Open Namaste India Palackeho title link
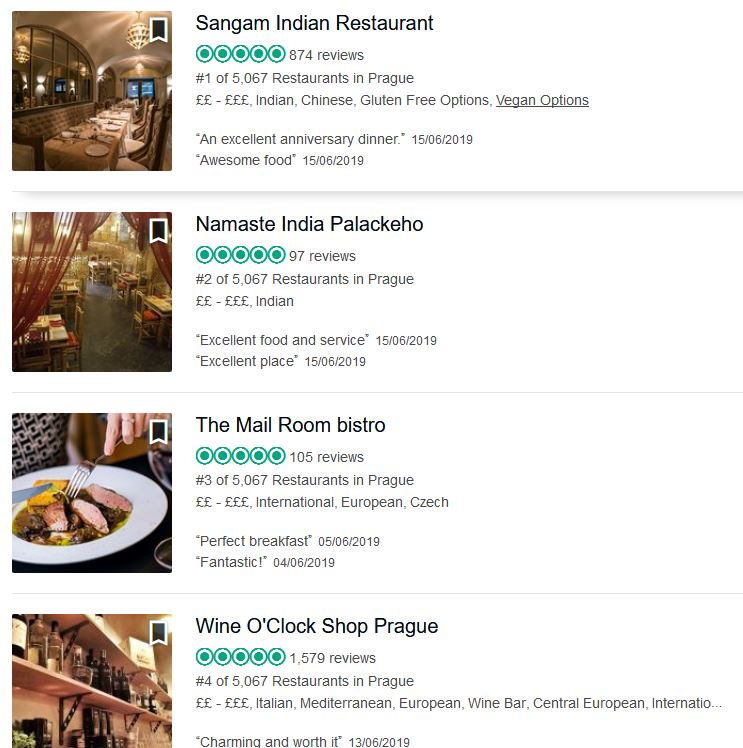The width and height of the screenshot is (743, 748). tap(309, 224)
